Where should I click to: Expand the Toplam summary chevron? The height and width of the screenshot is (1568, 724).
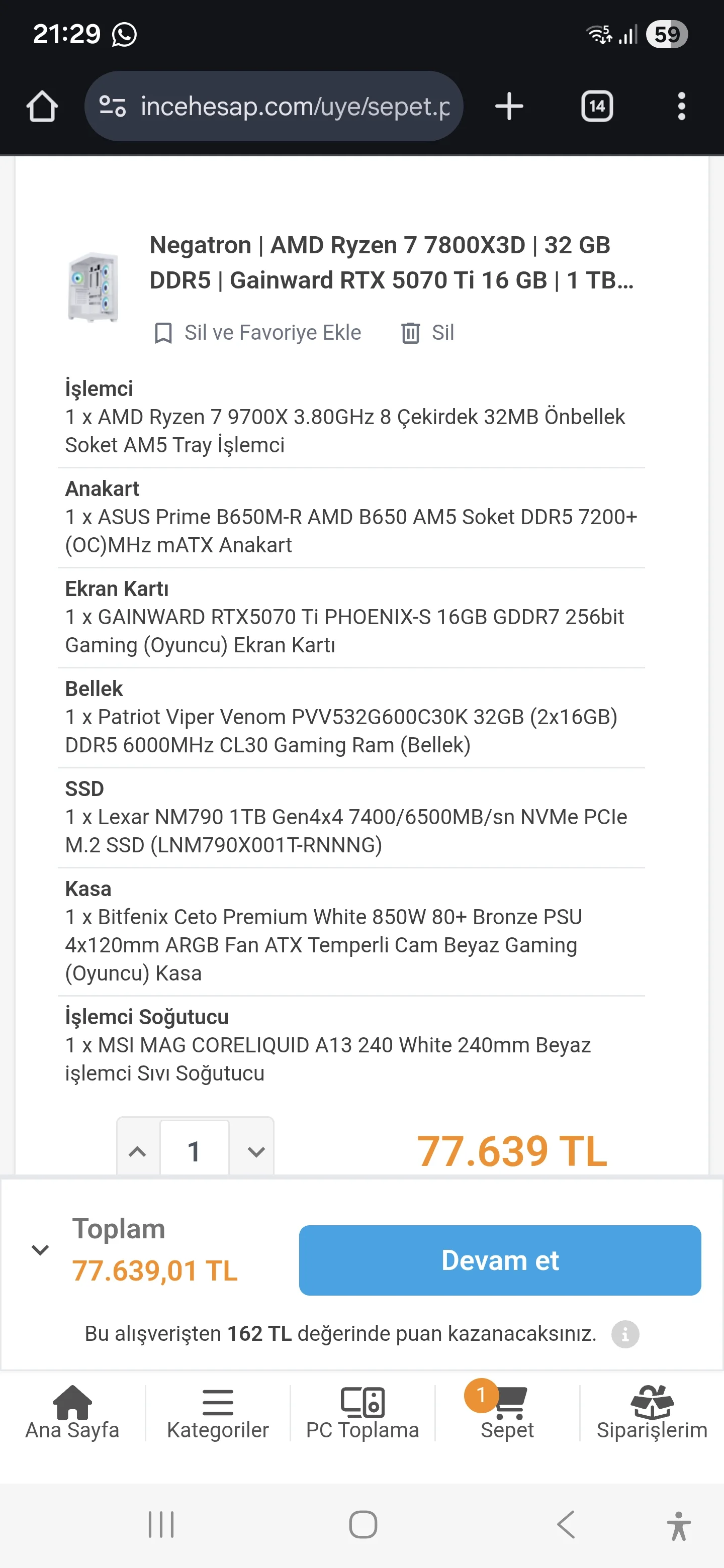[x=40, y=1250]
